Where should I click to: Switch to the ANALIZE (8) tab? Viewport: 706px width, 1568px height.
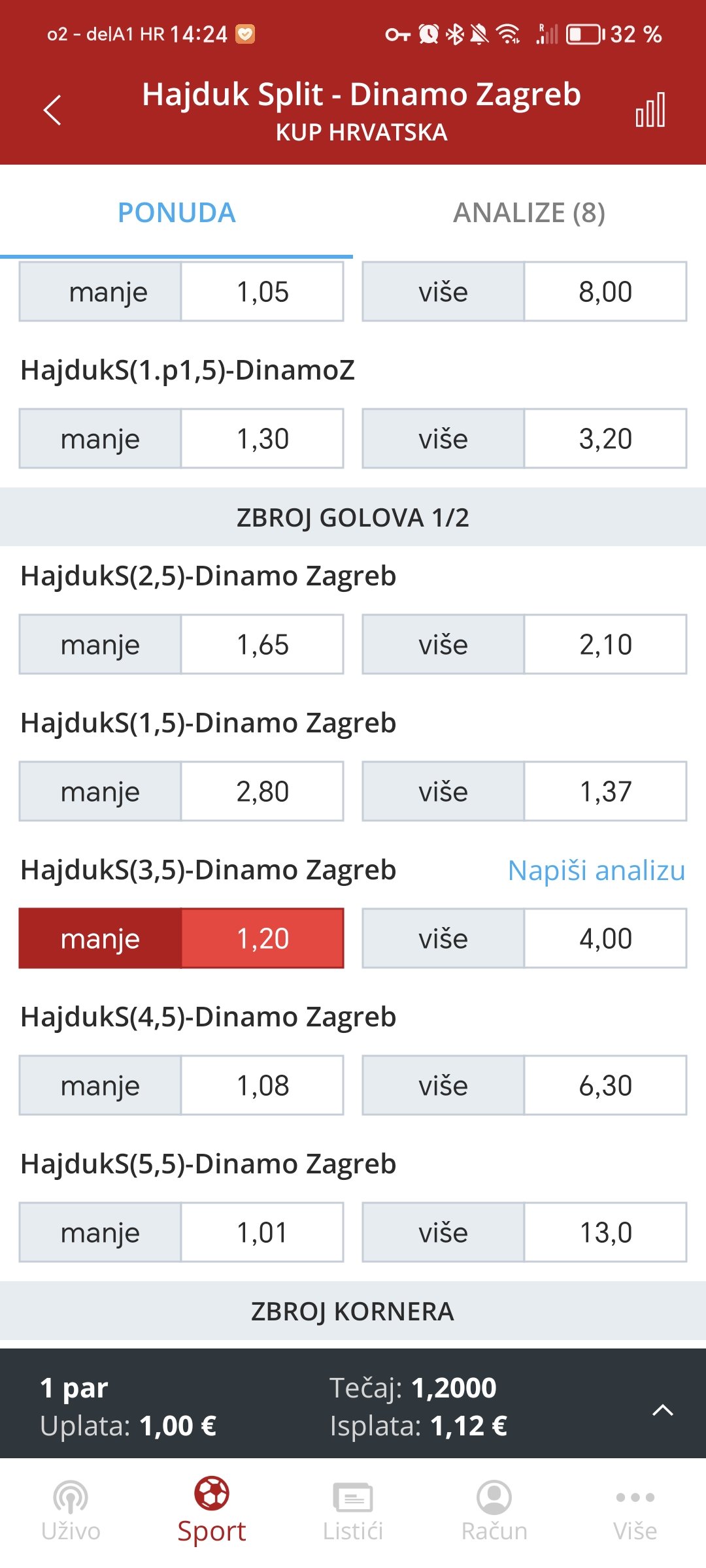(529, 213)
